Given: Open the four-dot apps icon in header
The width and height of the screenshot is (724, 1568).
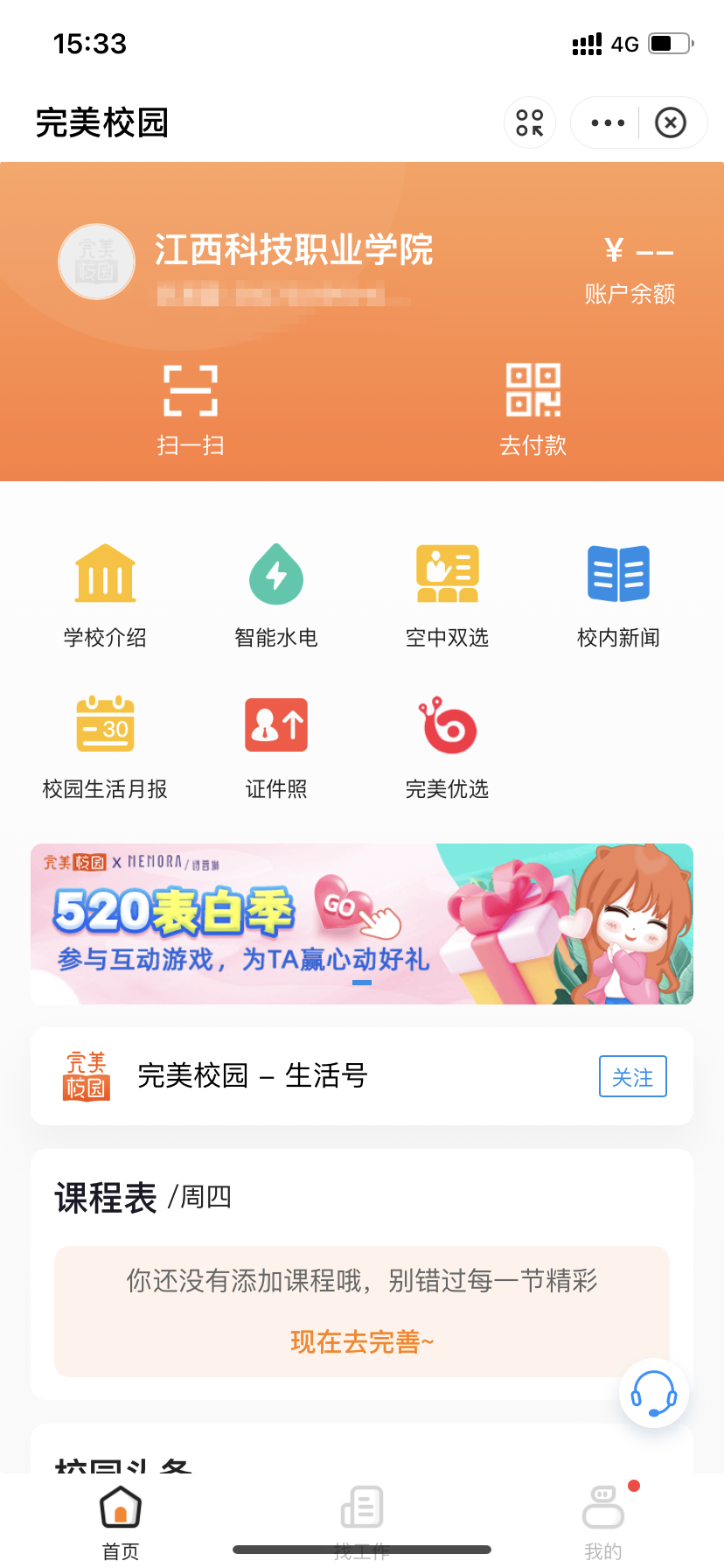Looking at the screenshot, I should 530,123.
